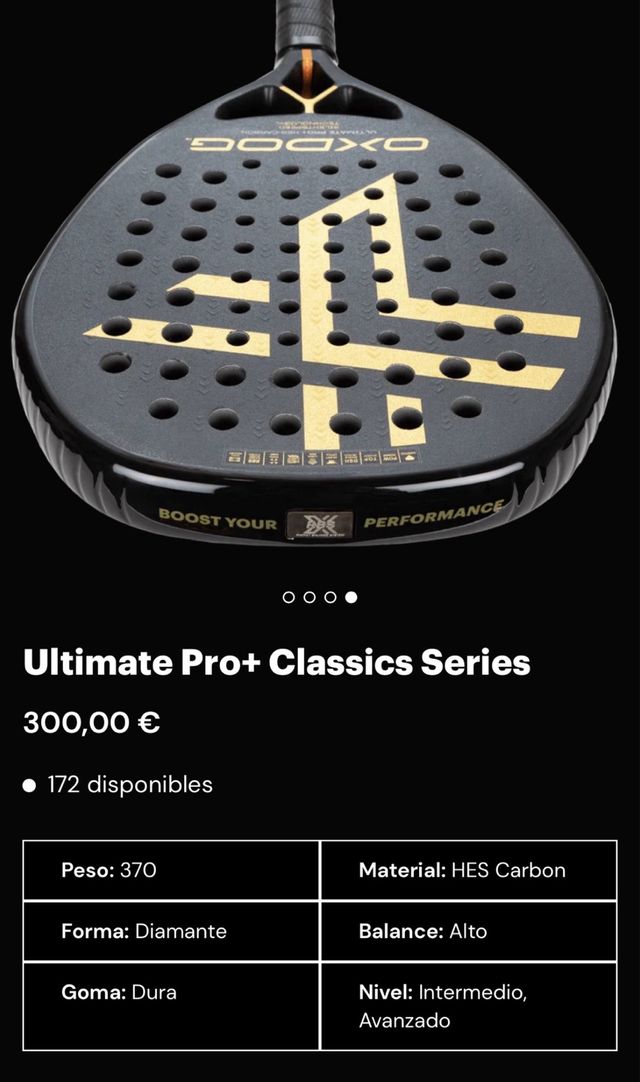Show the second image via carousel dot
The height and width of the screenshot is (1082, 640).
pos(309,597)
